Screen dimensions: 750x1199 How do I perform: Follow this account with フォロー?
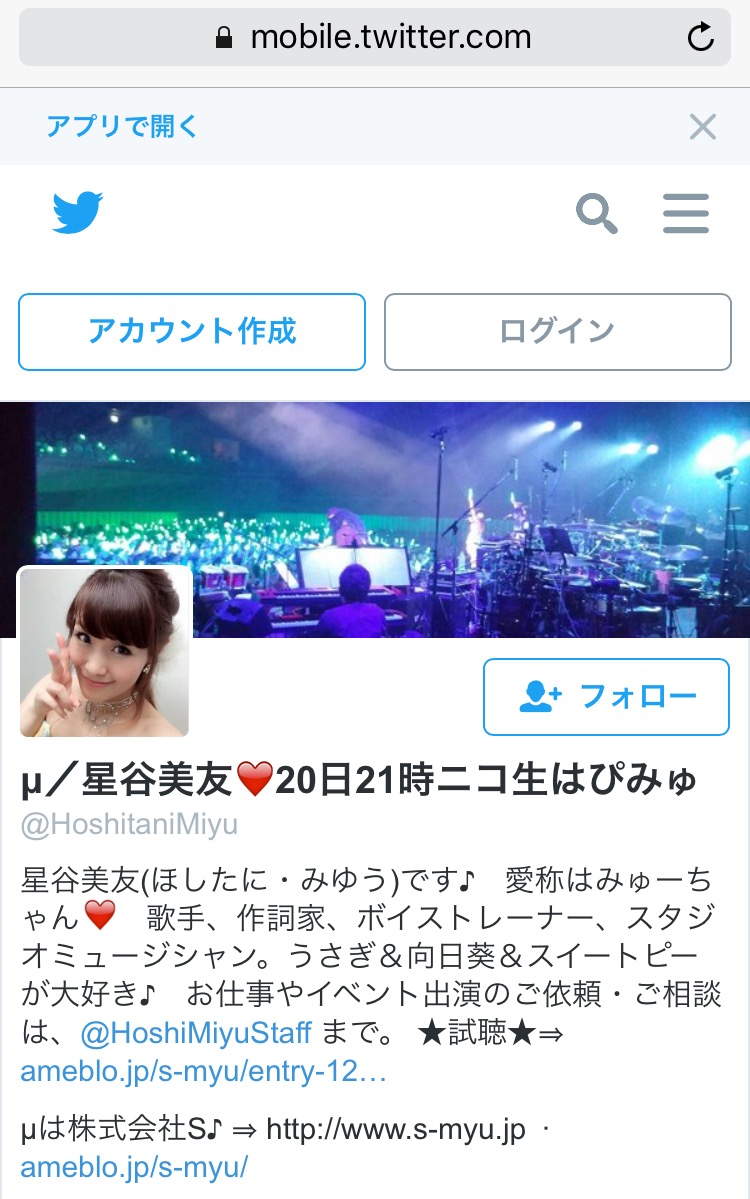tap(606, 697)
